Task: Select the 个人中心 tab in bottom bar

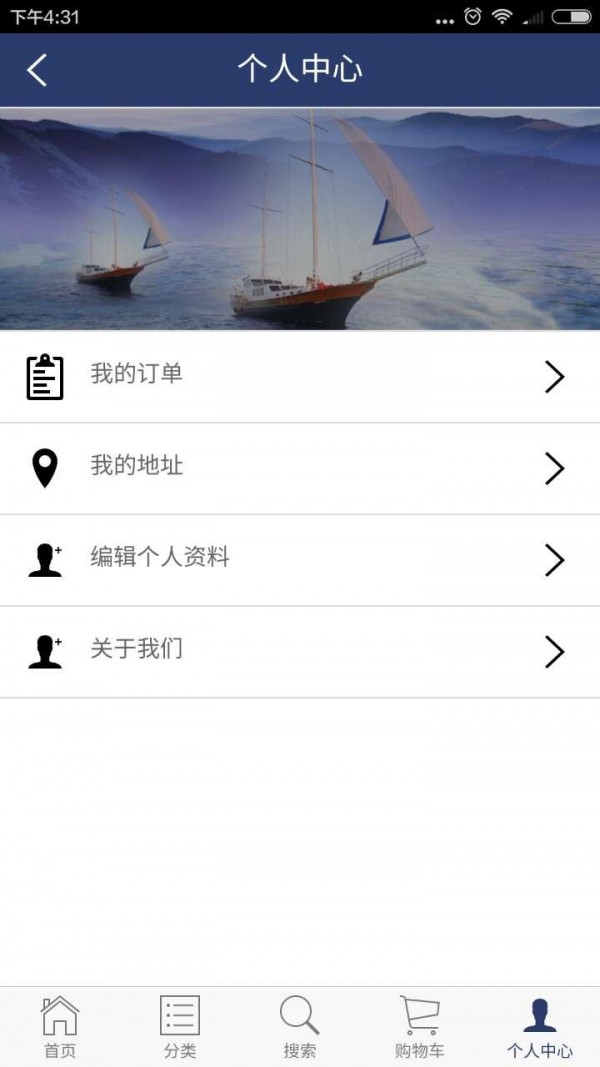Action: click(x=540, y=1027)
